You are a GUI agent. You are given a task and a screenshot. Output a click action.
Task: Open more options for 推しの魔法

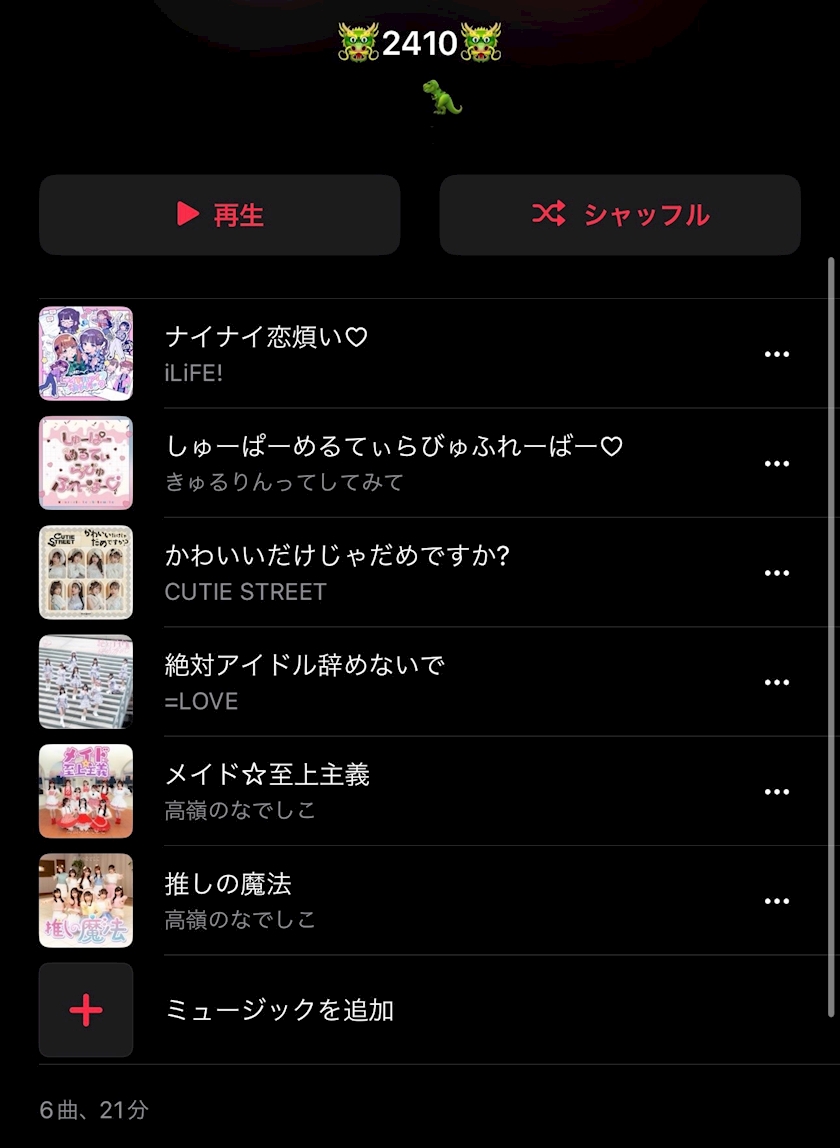(776, 901)
